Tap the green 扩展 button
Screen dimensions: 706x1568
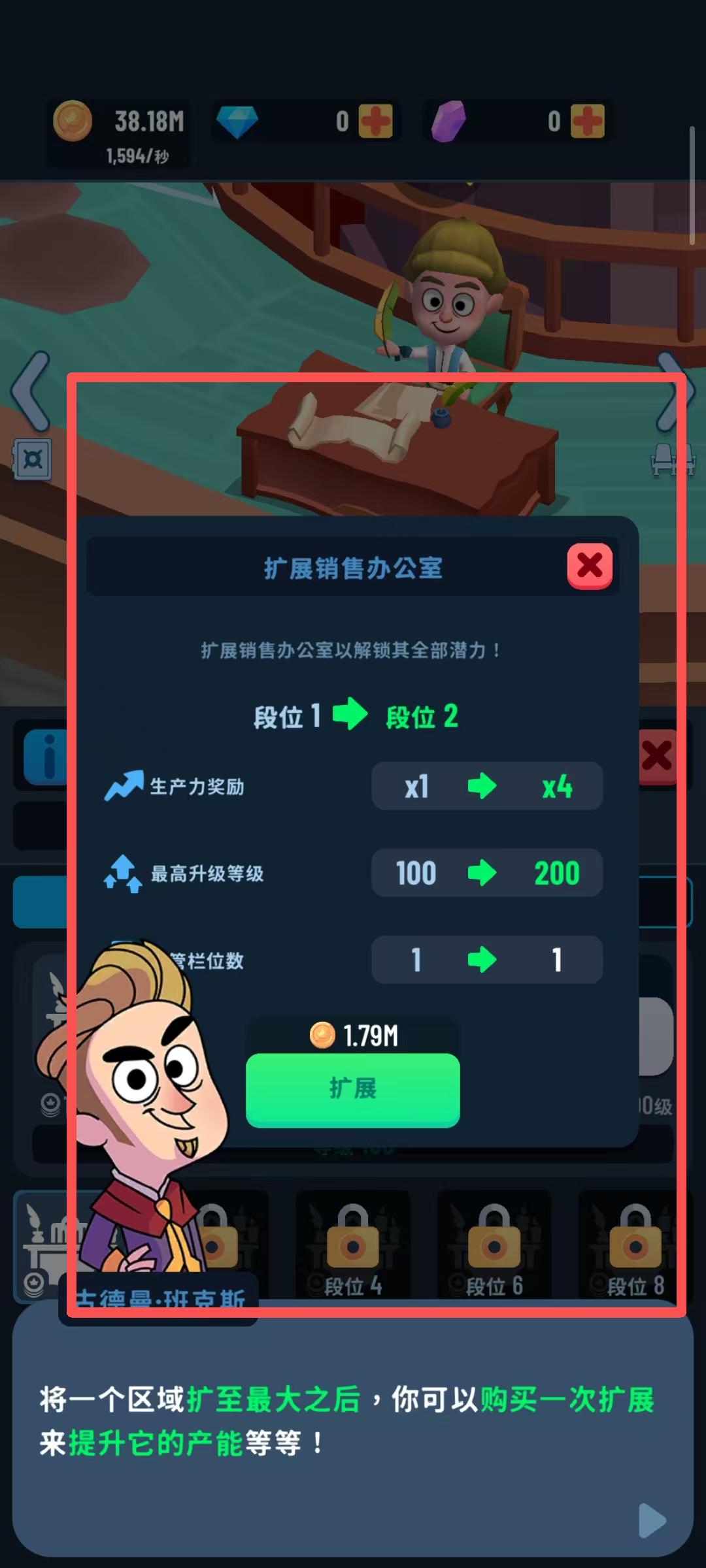pyautogui.click(x=352, y=1089)
